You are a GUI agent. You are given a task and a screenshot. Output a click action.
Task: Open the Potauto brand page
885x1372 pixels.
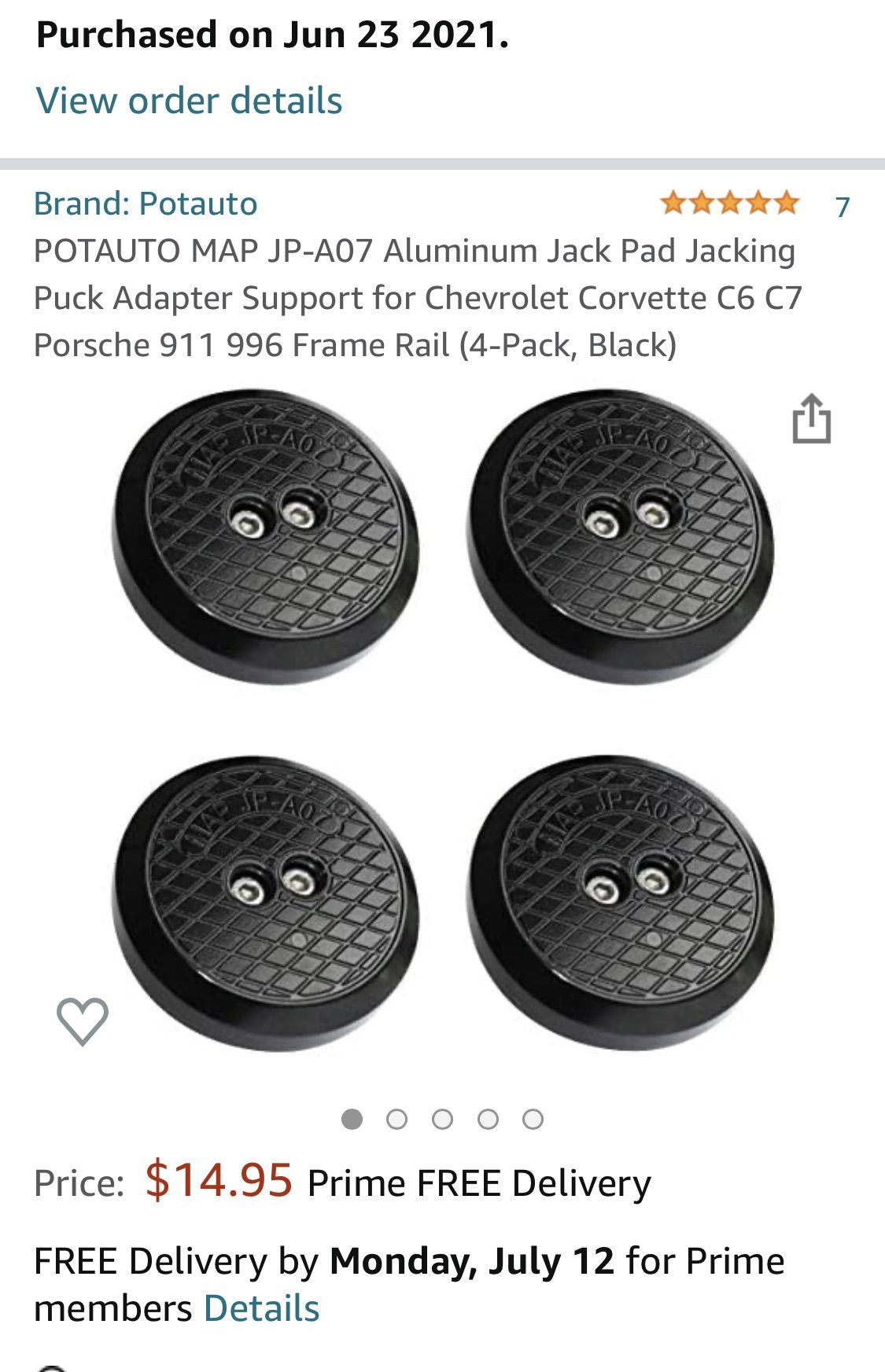click(146, 204)
